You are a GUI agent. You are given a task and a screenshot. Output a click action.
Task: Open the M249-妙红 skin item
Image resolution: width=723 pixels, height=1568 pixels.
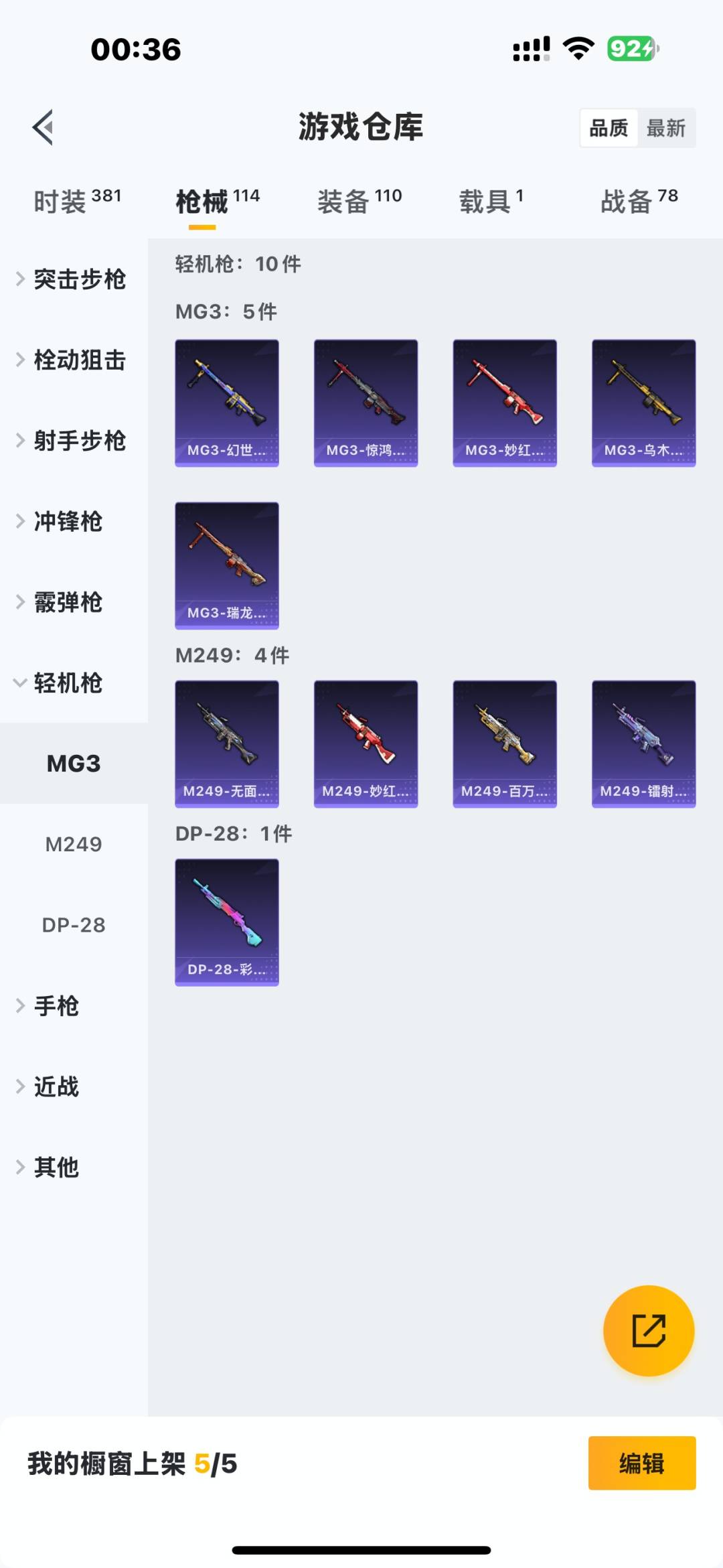pyautogui.click(x=366, y=743)
